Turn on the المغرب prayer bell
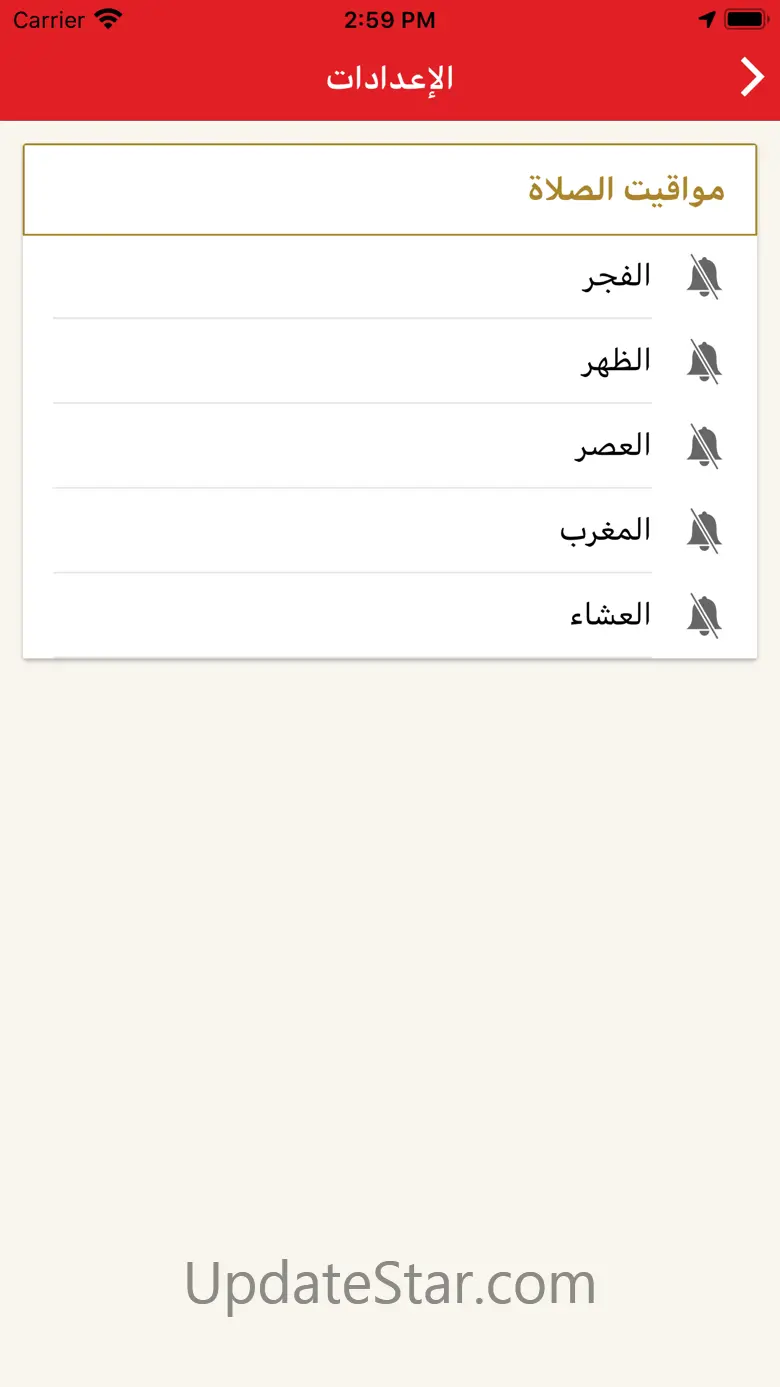This screenshot has height=1387, width=780. pyautogui.click(x=704, y=531)
